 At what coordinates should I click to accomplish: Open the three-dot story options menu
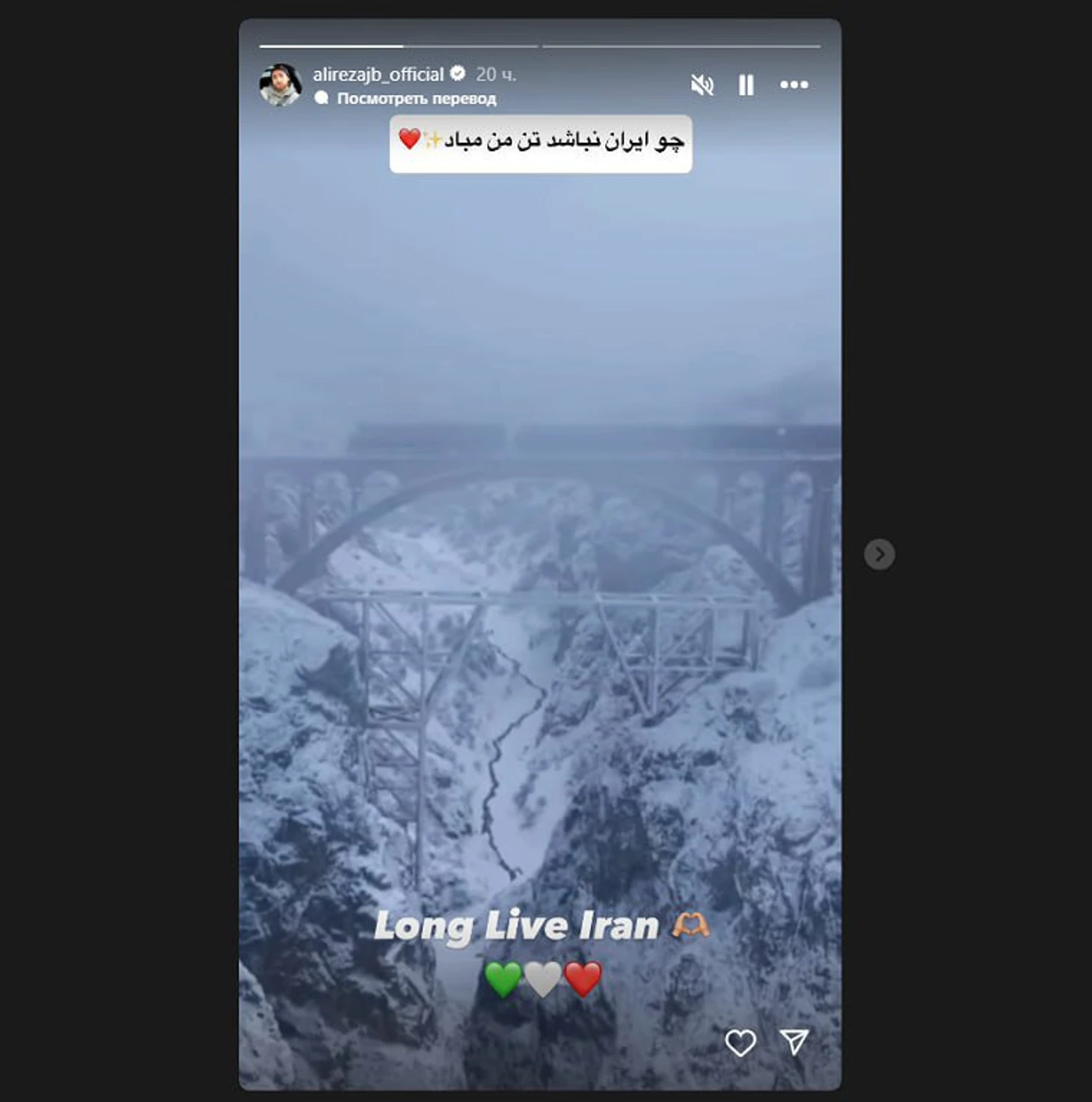[794, 85]
